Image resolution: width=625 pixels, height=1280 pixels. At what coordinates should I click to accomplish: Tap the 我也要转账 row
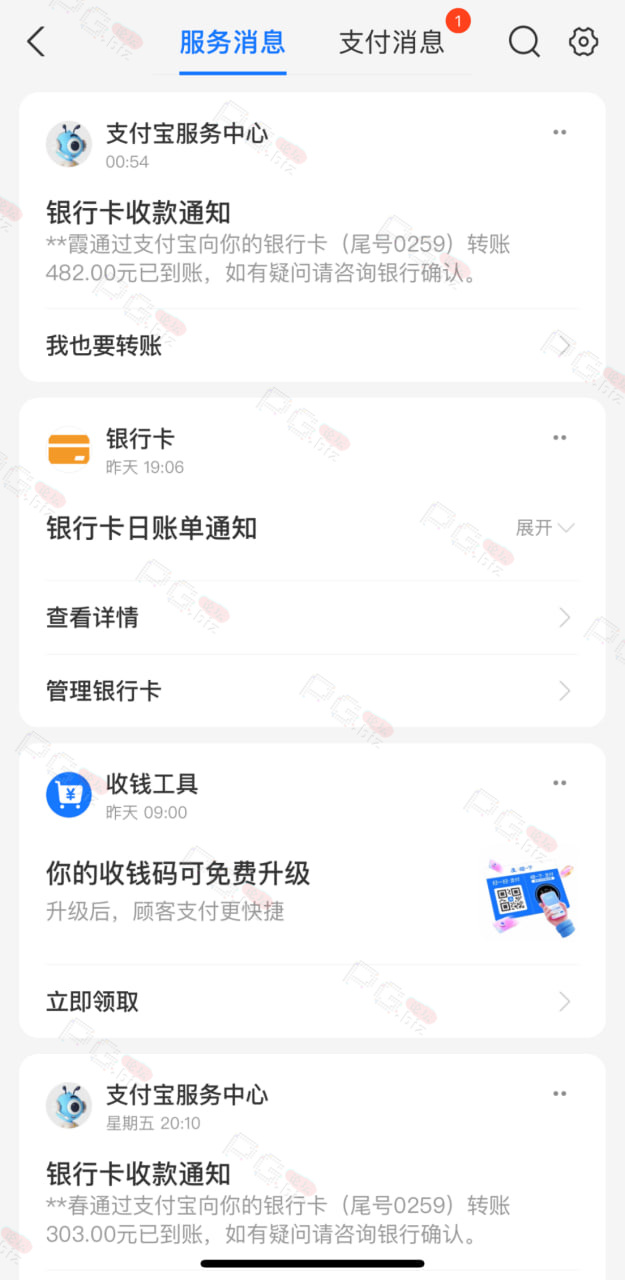tap(312, 346)
